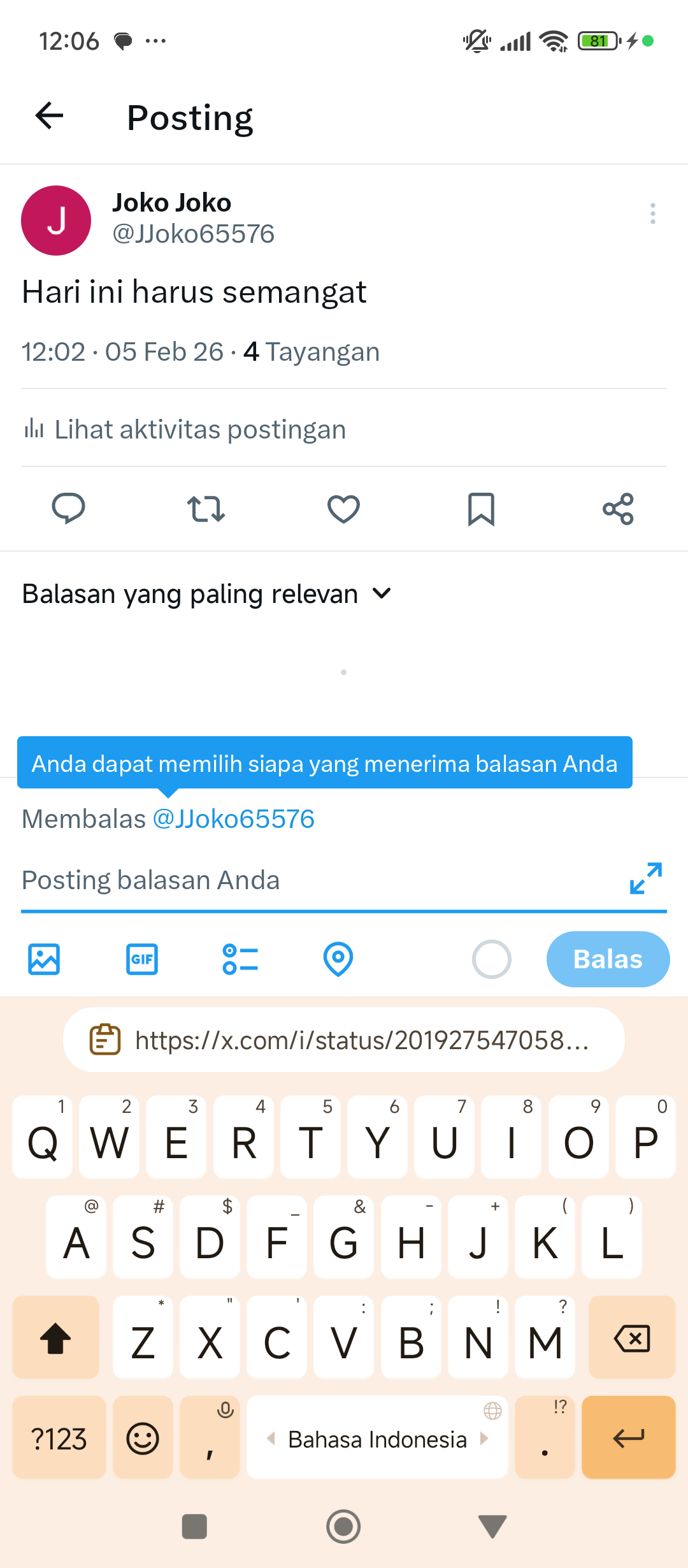Like the post with the heart icon
688x1568 pixels.
pos(343,509)
